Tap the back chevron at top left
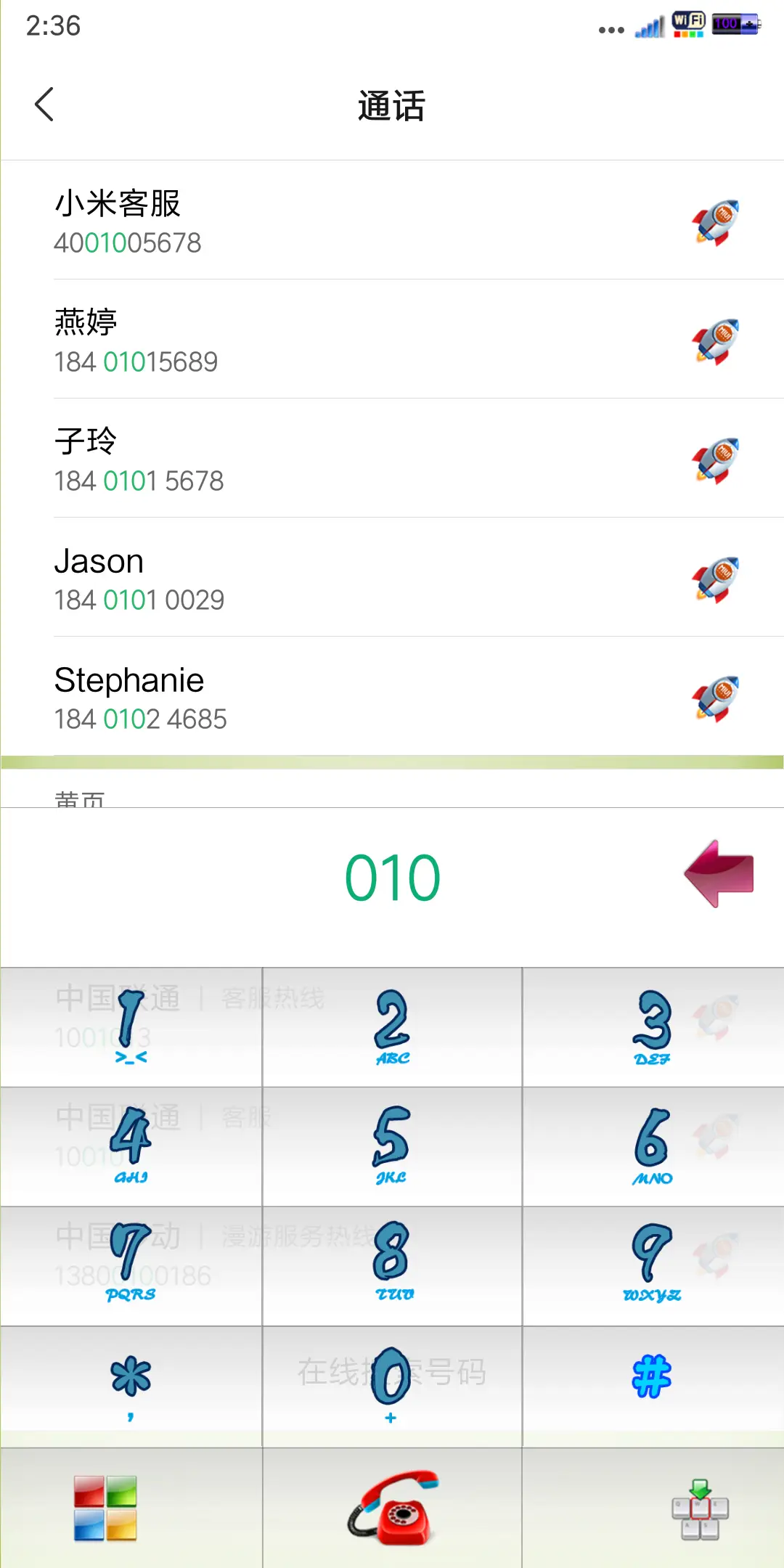The height and width of the screenshot is (1568, 784). (x=44, y=104)
